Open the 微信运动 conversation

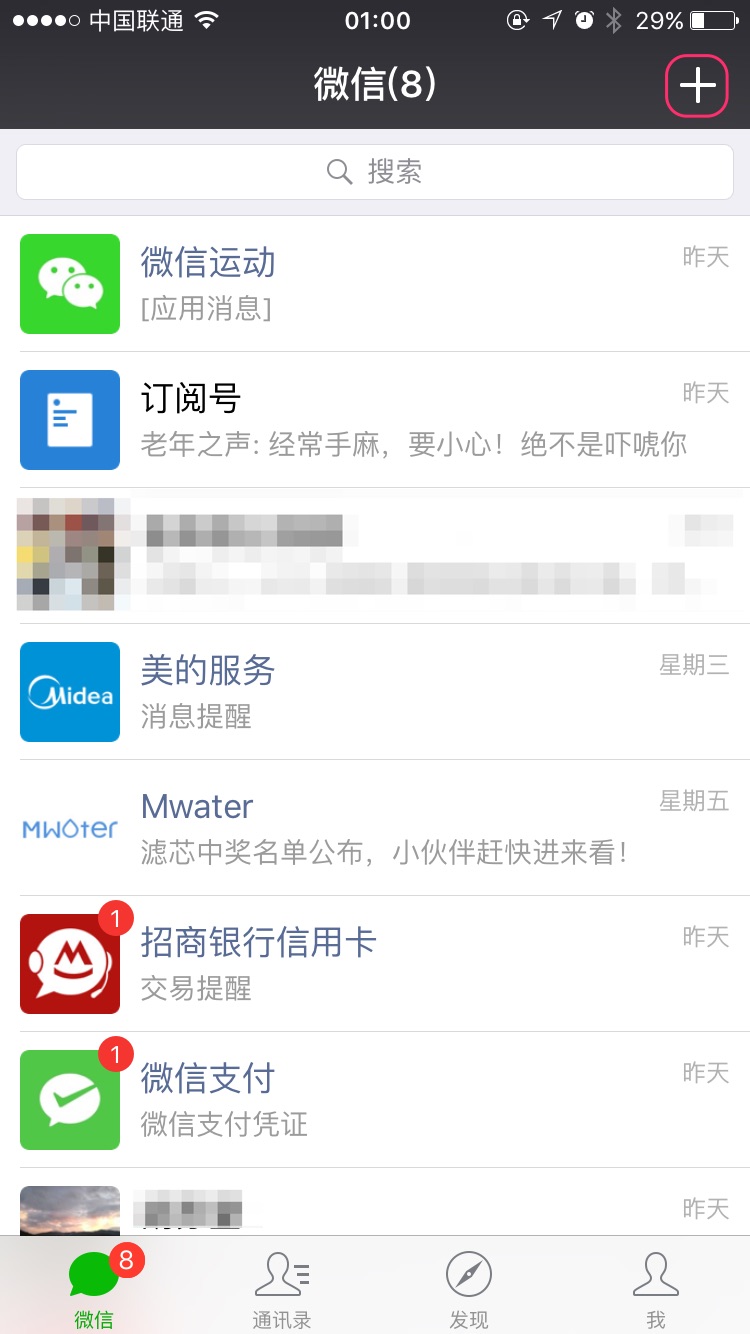click(x=375, y=284)
